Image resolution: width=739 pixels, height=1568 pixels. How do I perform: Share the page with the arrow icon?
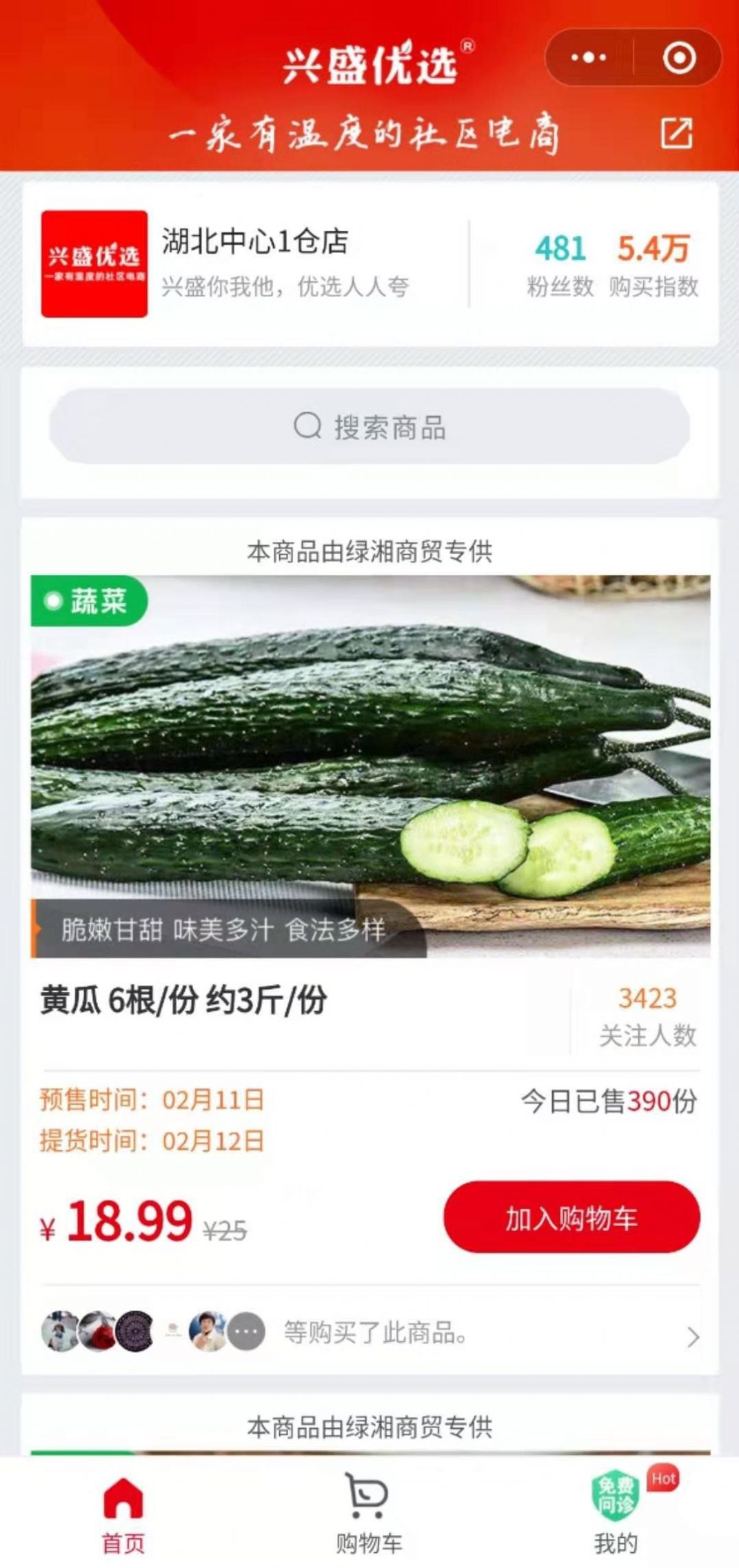click(x=676, y=133)
